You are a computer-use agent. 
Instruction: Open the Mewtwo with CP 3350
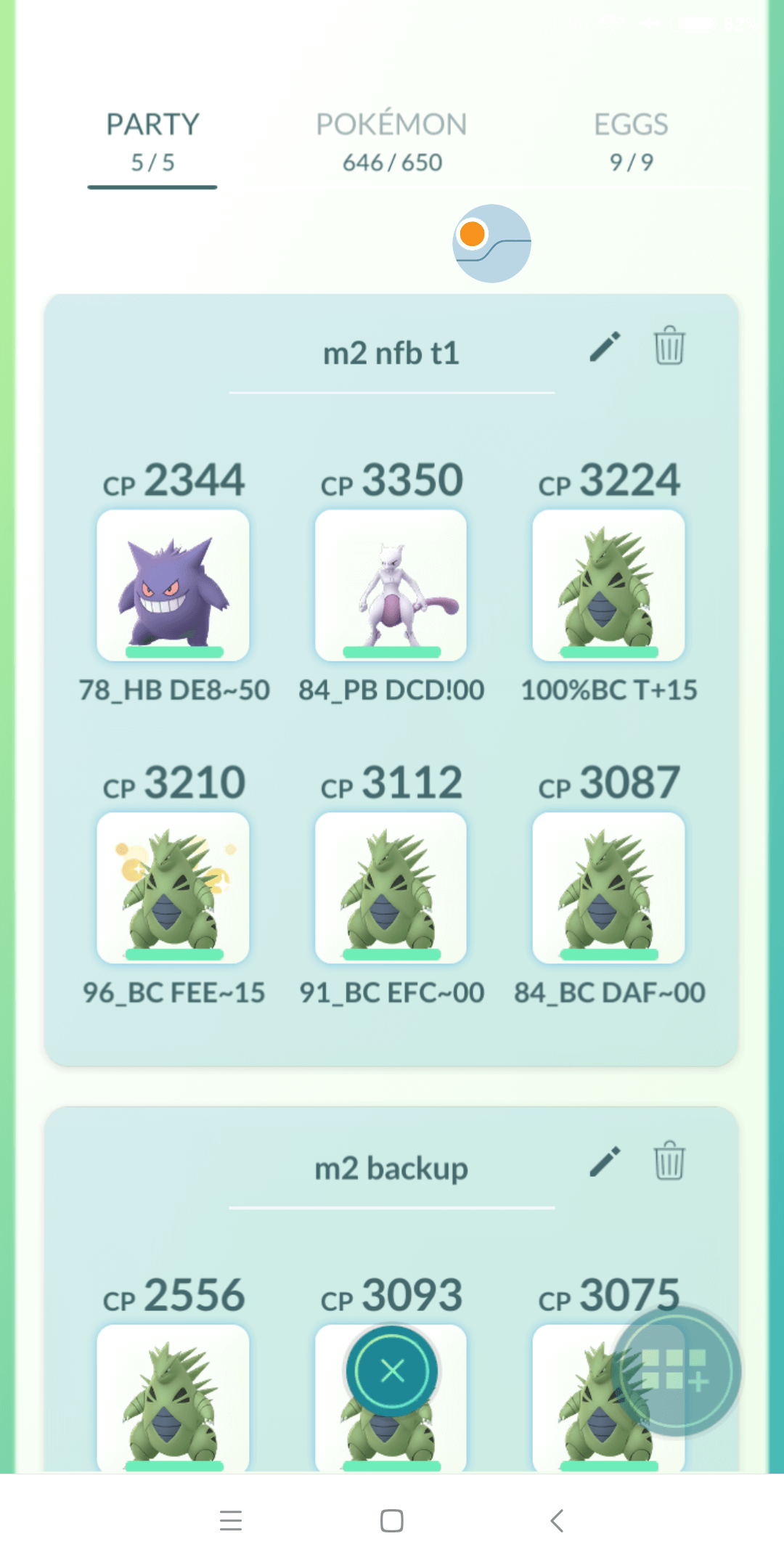tap(391, 585)
